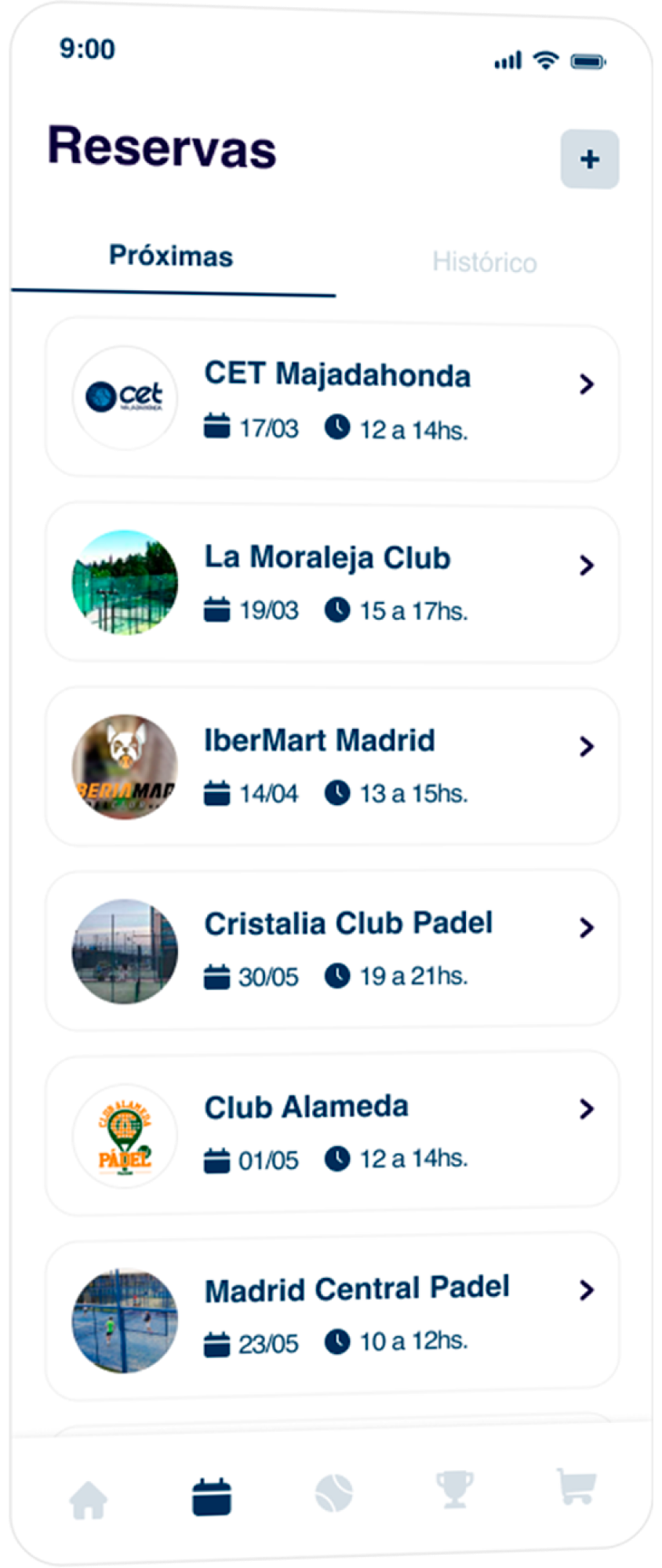Add a new reservation with the plus button
The width and height of the screenshot is (662, 1568).
click(x=589, y=159)
